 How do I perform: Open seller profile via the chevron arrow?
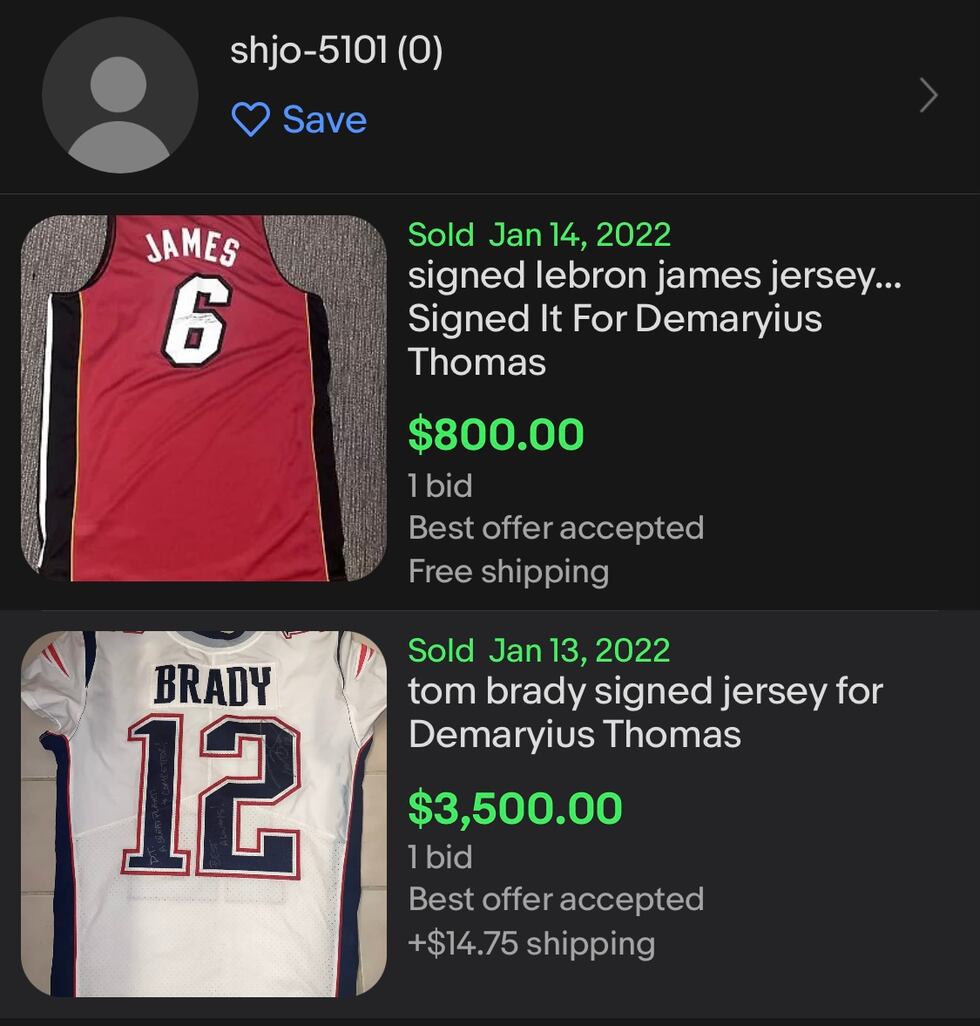929,96
